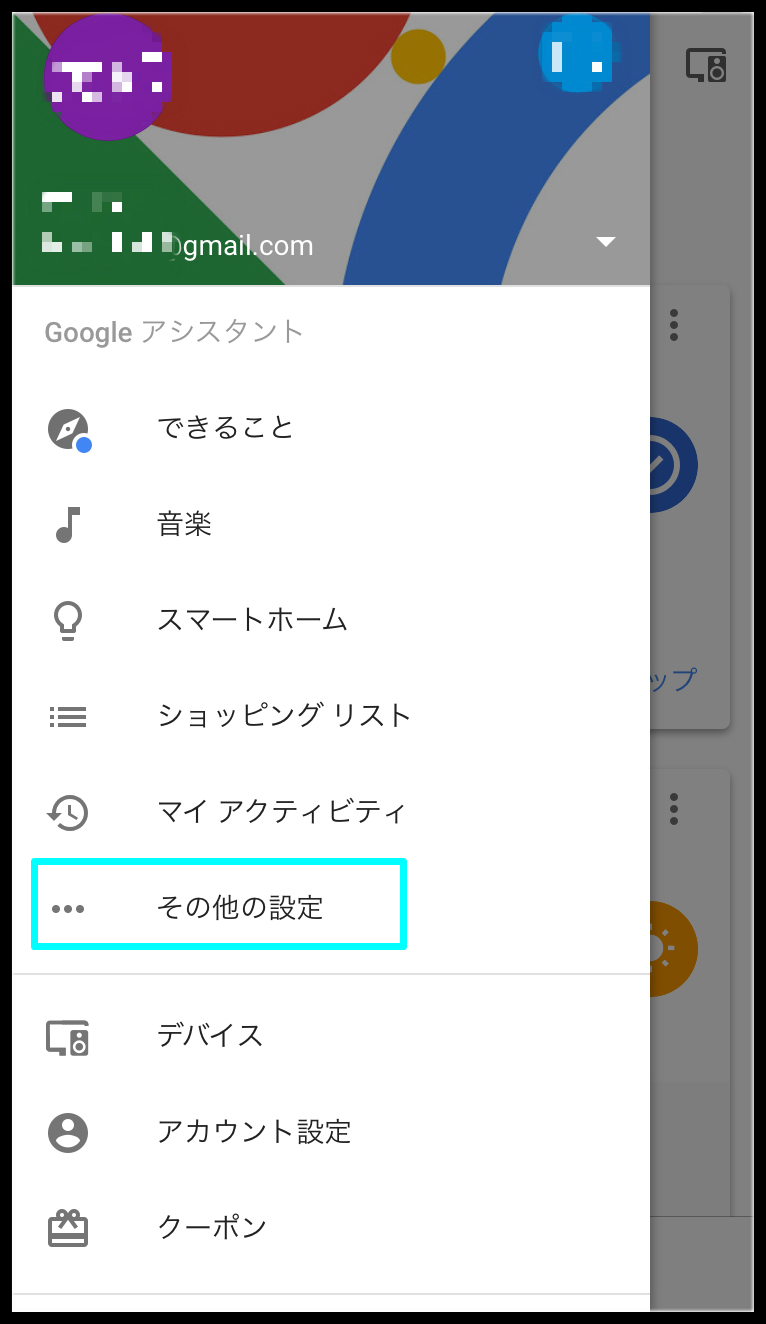Switch to the blue secondary account avatar
The image size is (766, 1324).
point(578,55)
